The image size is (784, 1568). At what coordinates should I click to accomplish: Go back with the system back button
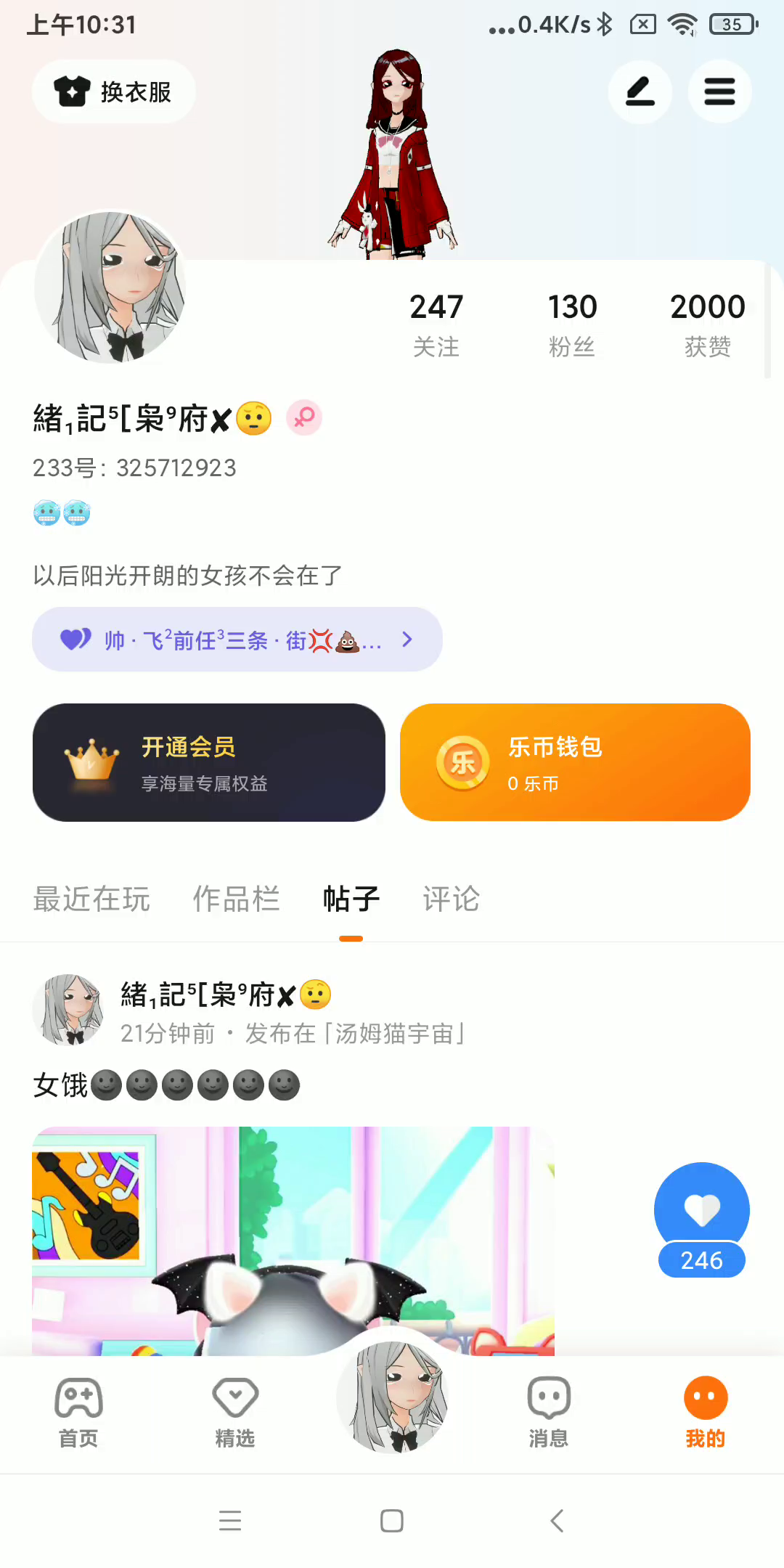(x=557, y=1520)
